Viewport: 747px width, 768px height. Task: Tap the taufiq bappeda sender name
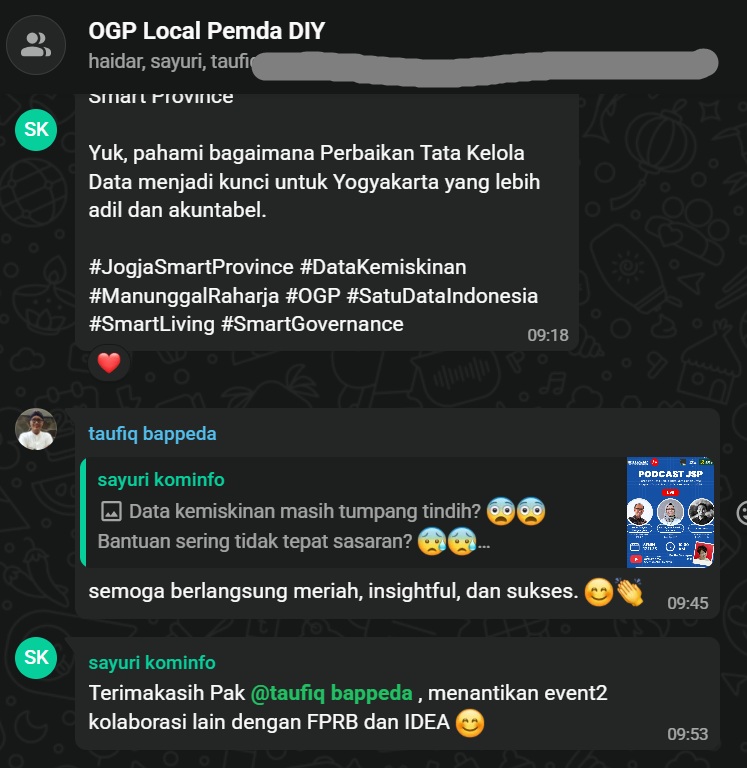[x=152, y=434]
